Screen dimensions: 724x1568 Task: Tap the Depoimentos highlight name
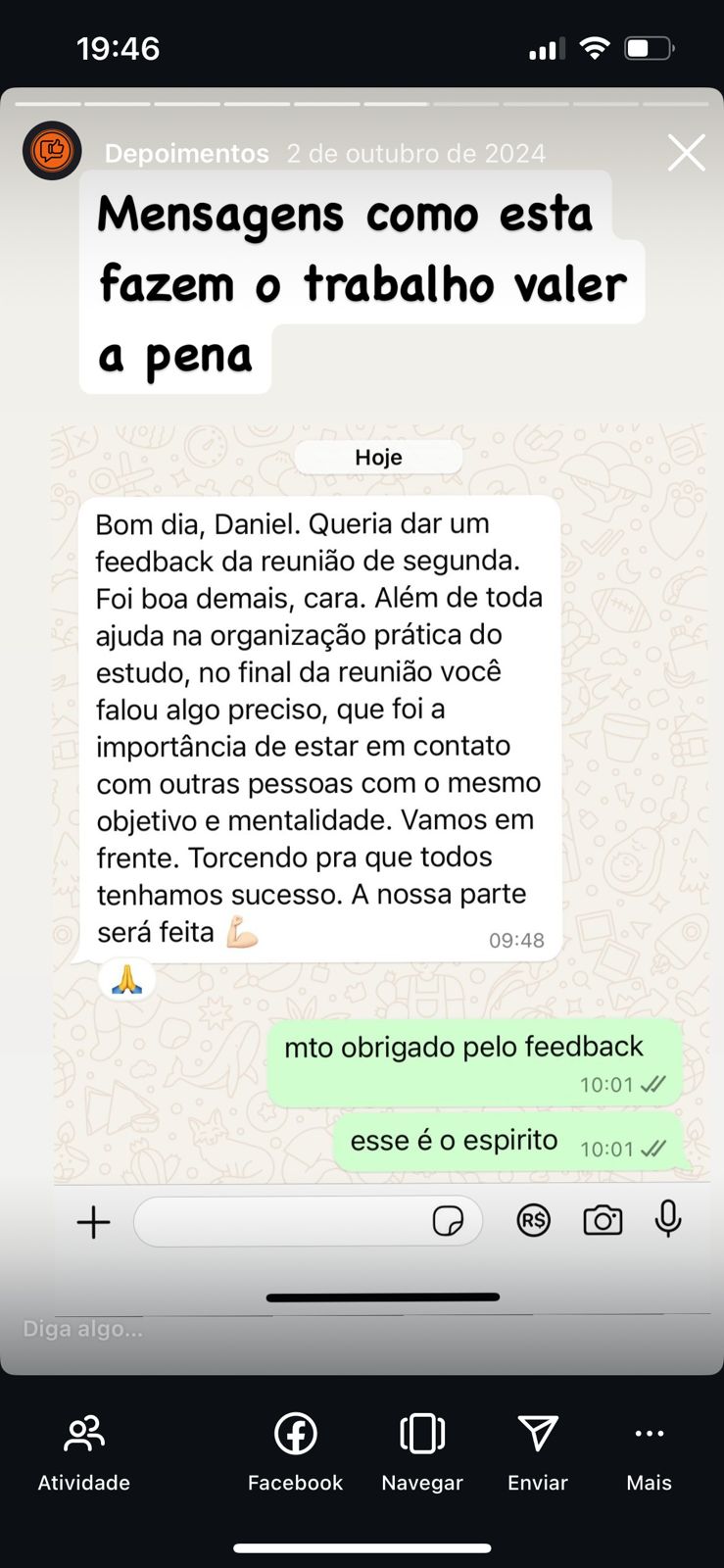[186, 154]
